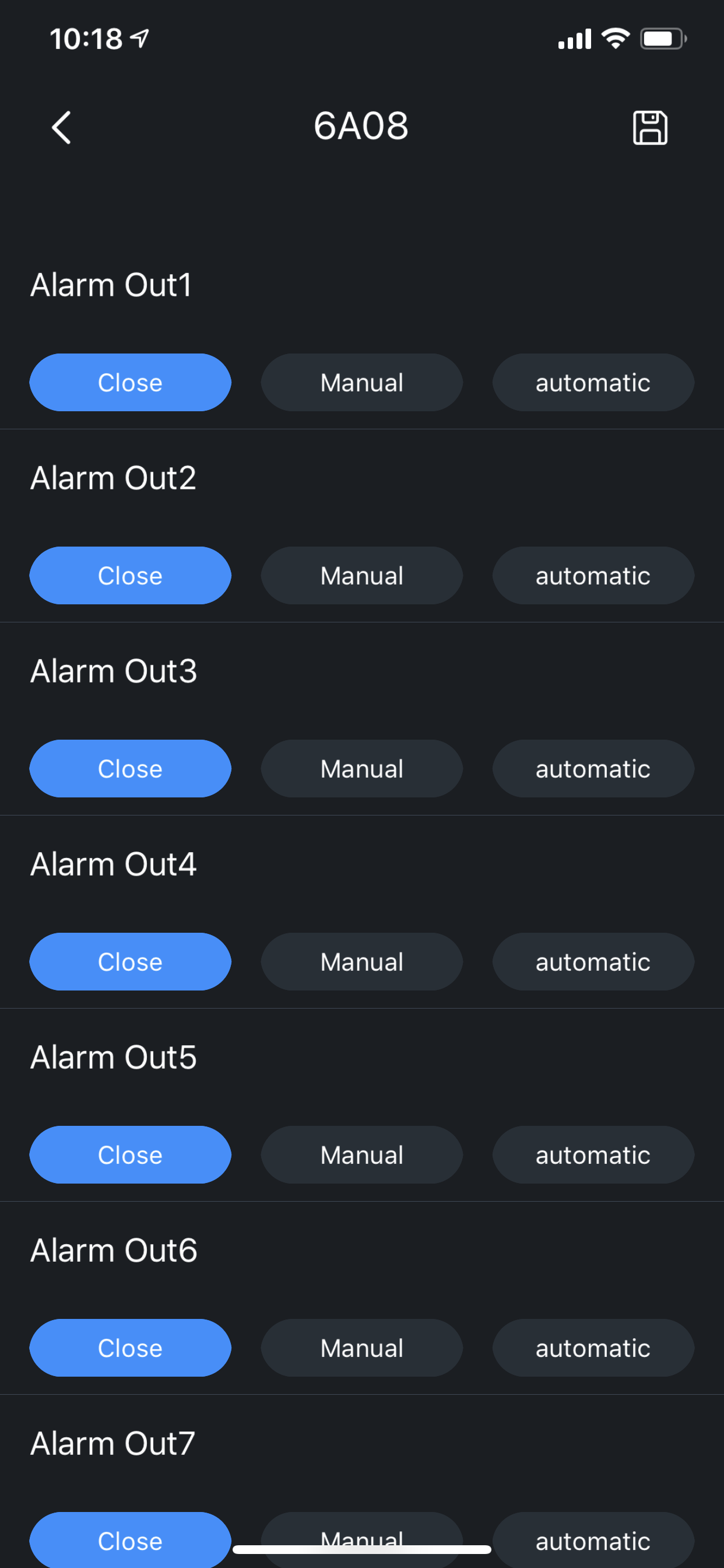This screenshot has width=724, height=1568.
Task: Select Close for Alarm Out2
Action: coord(130,575)
